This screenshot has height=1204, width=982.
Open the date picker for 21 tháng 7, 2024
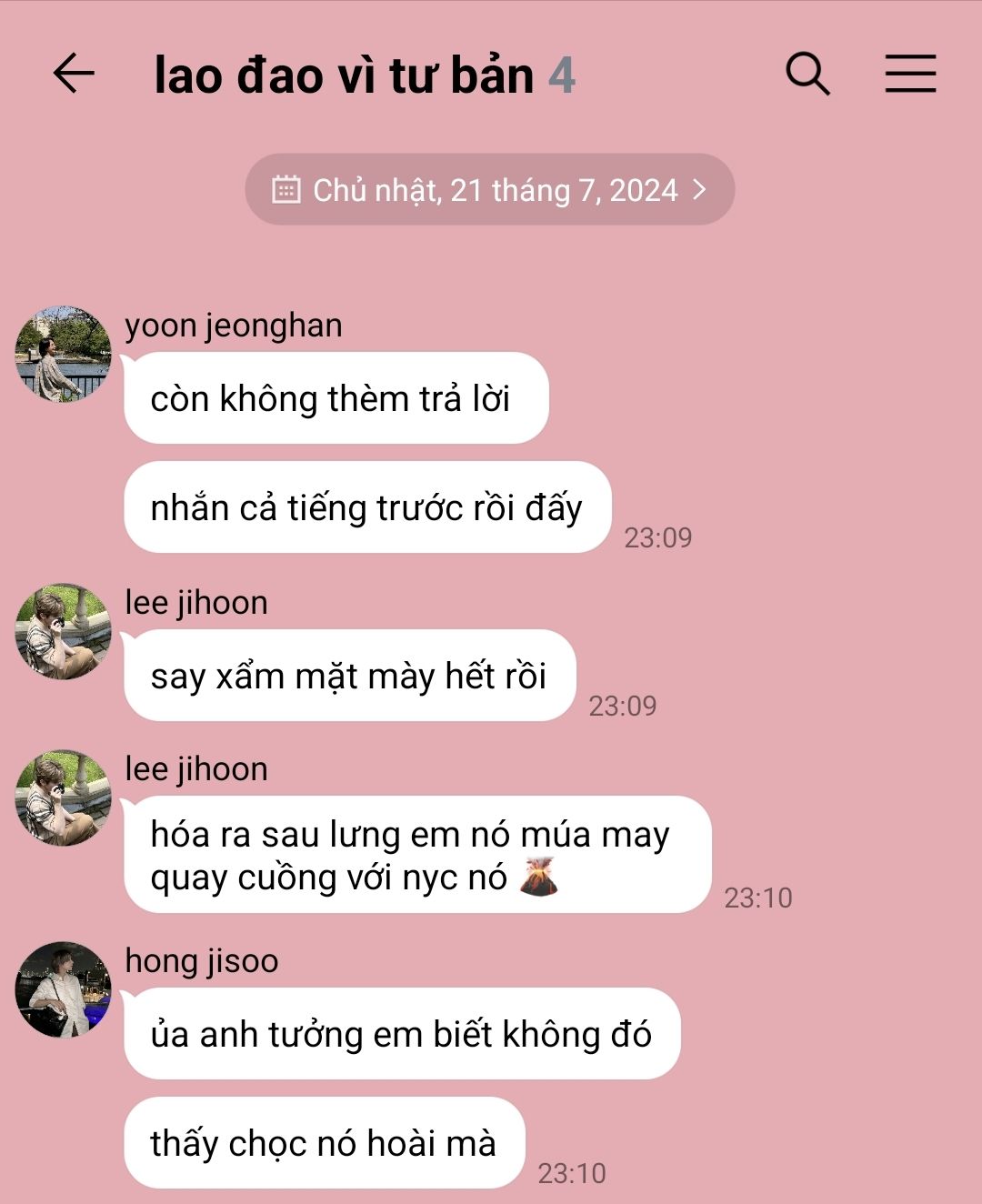(489, 190)
